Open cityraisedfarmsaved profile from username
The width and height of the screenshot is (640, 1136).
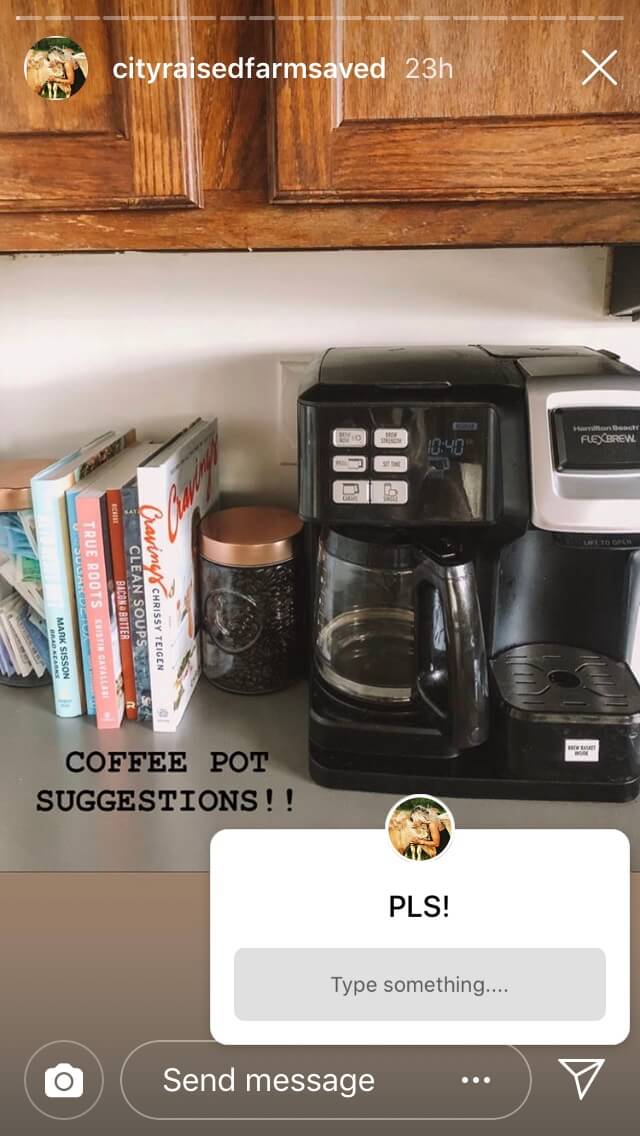[248, 69]
